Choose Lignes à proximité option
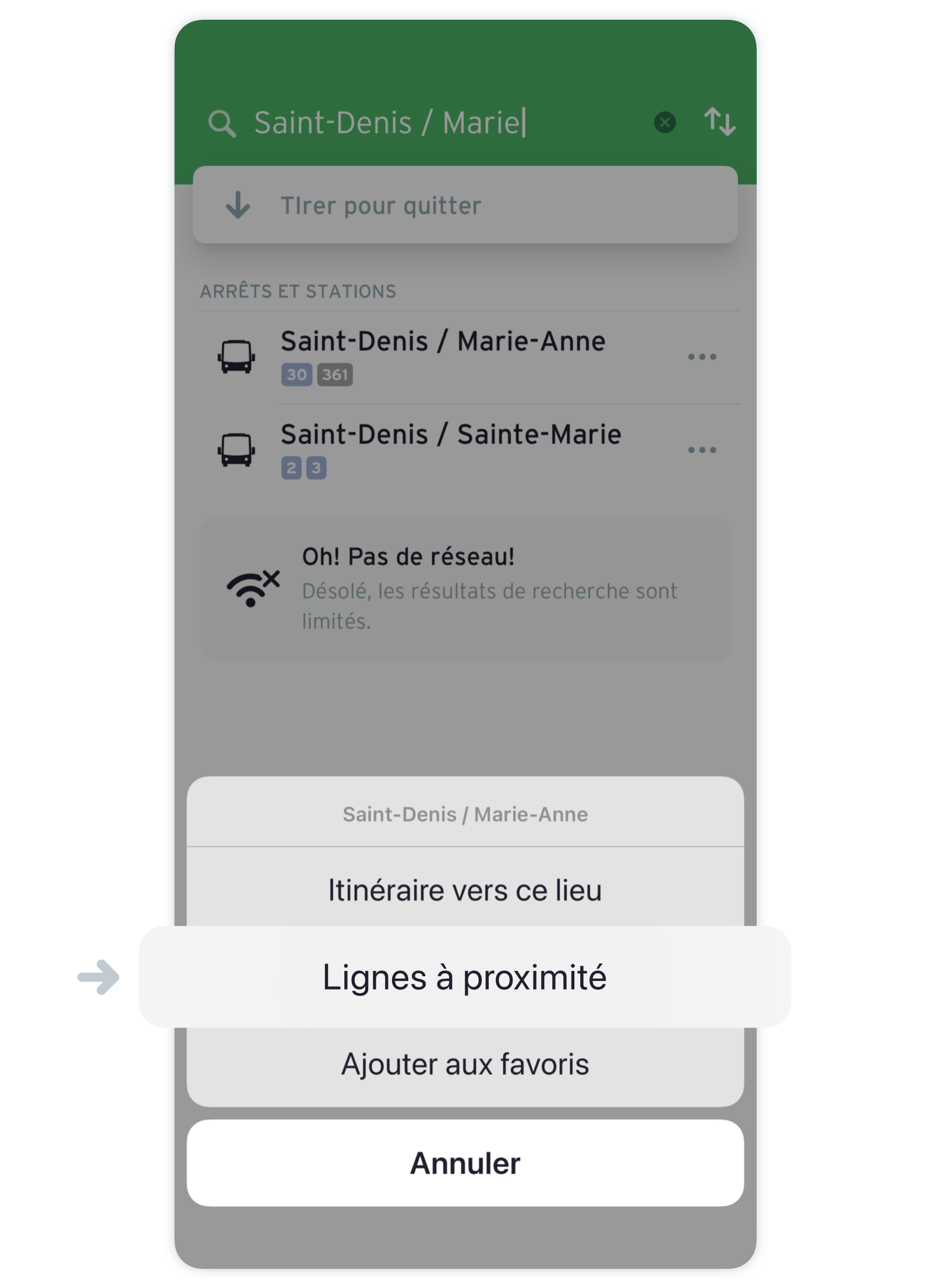Image resolution: width=932 pixels, height=1288 pixels. pos(465,977)
